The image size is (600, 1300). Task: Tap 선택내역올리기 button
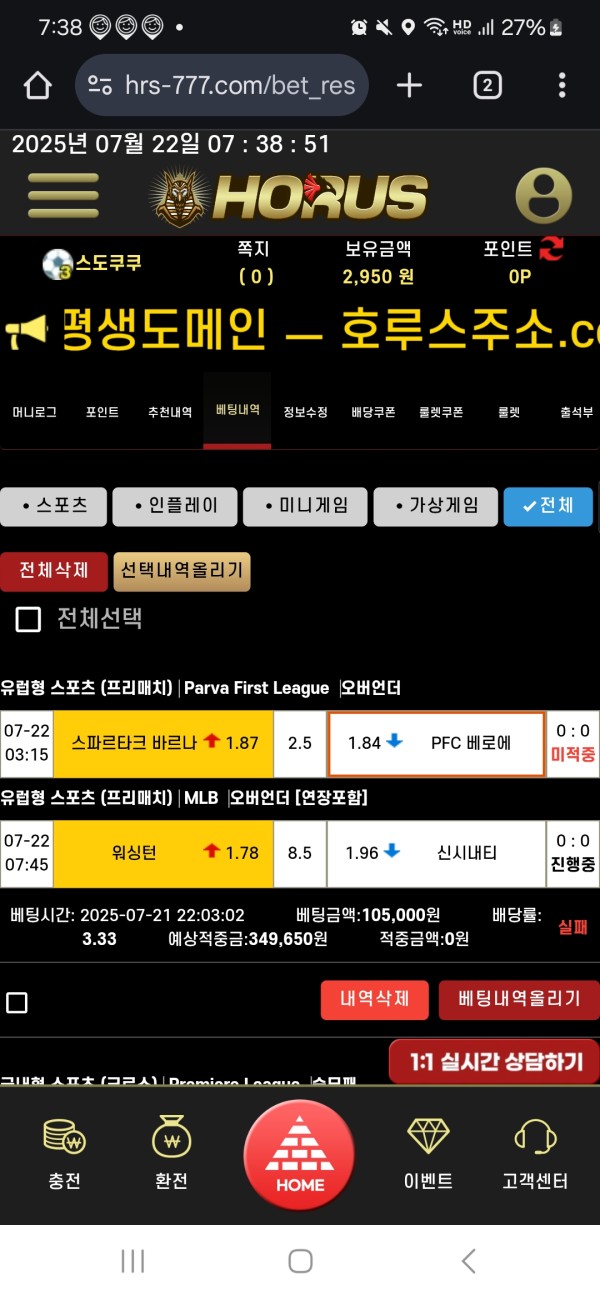[x=182, y=571]
